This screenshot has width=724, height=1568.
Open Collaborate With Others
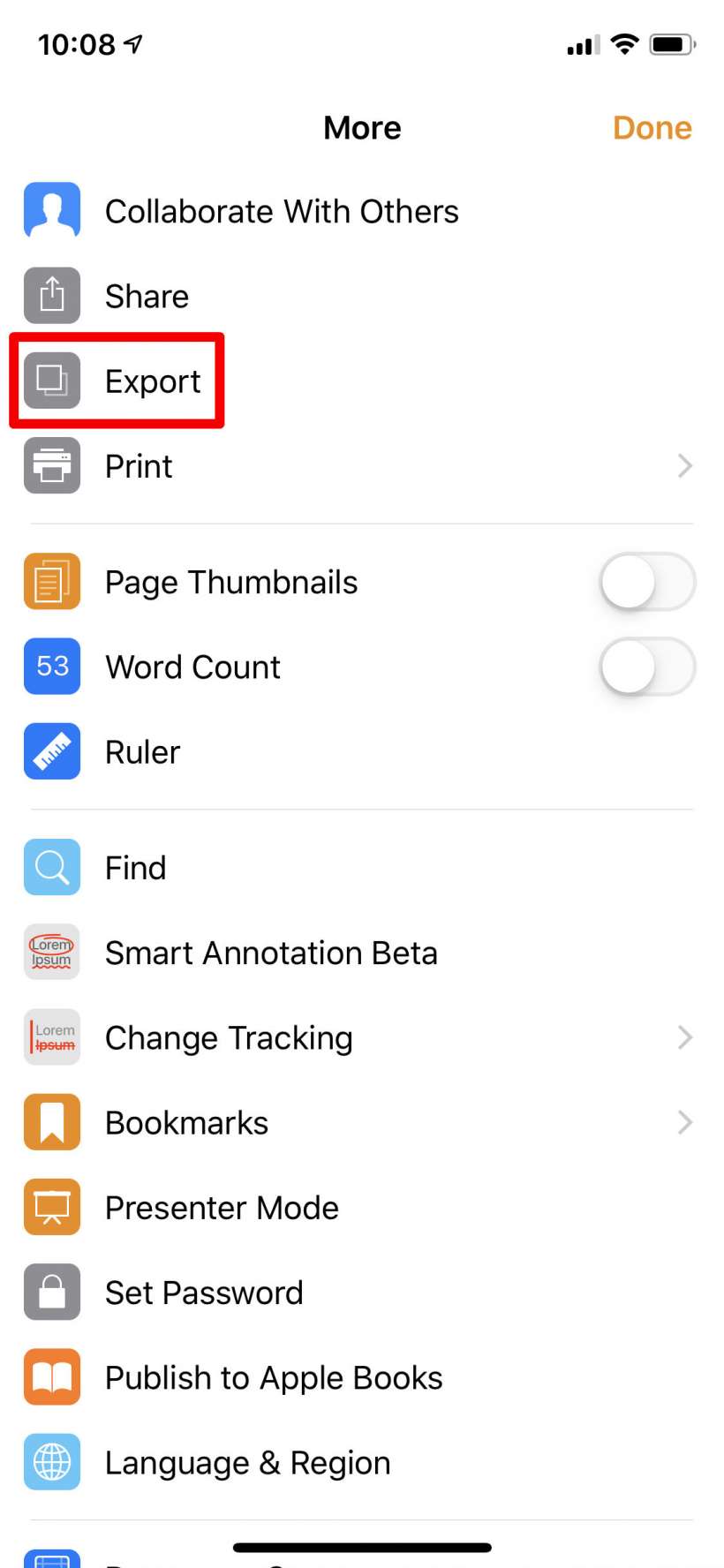362,211
